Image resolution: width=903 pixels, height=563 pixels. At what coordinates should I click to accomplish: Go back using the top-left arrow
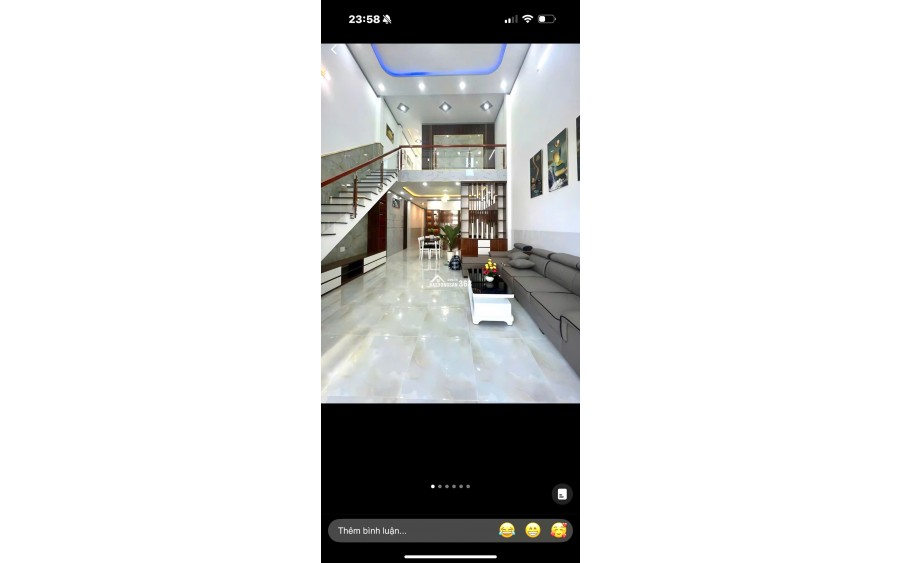(x=334, y=50)
